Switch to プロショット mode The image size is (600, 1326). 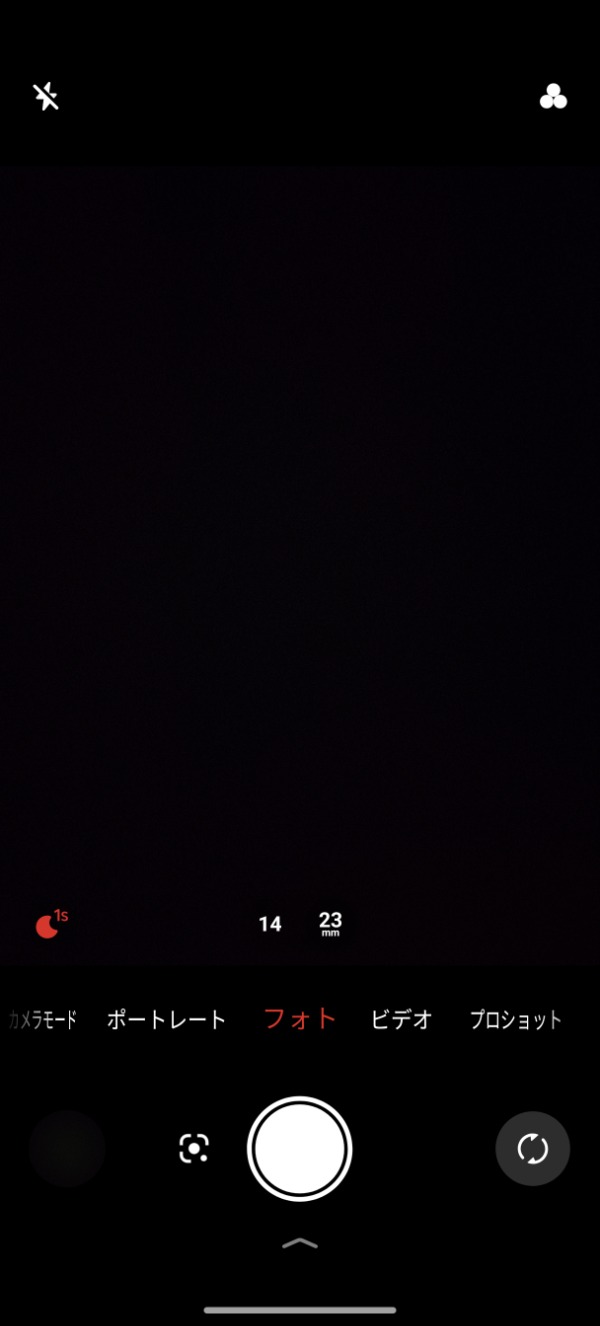click(x=515, y=1020)
